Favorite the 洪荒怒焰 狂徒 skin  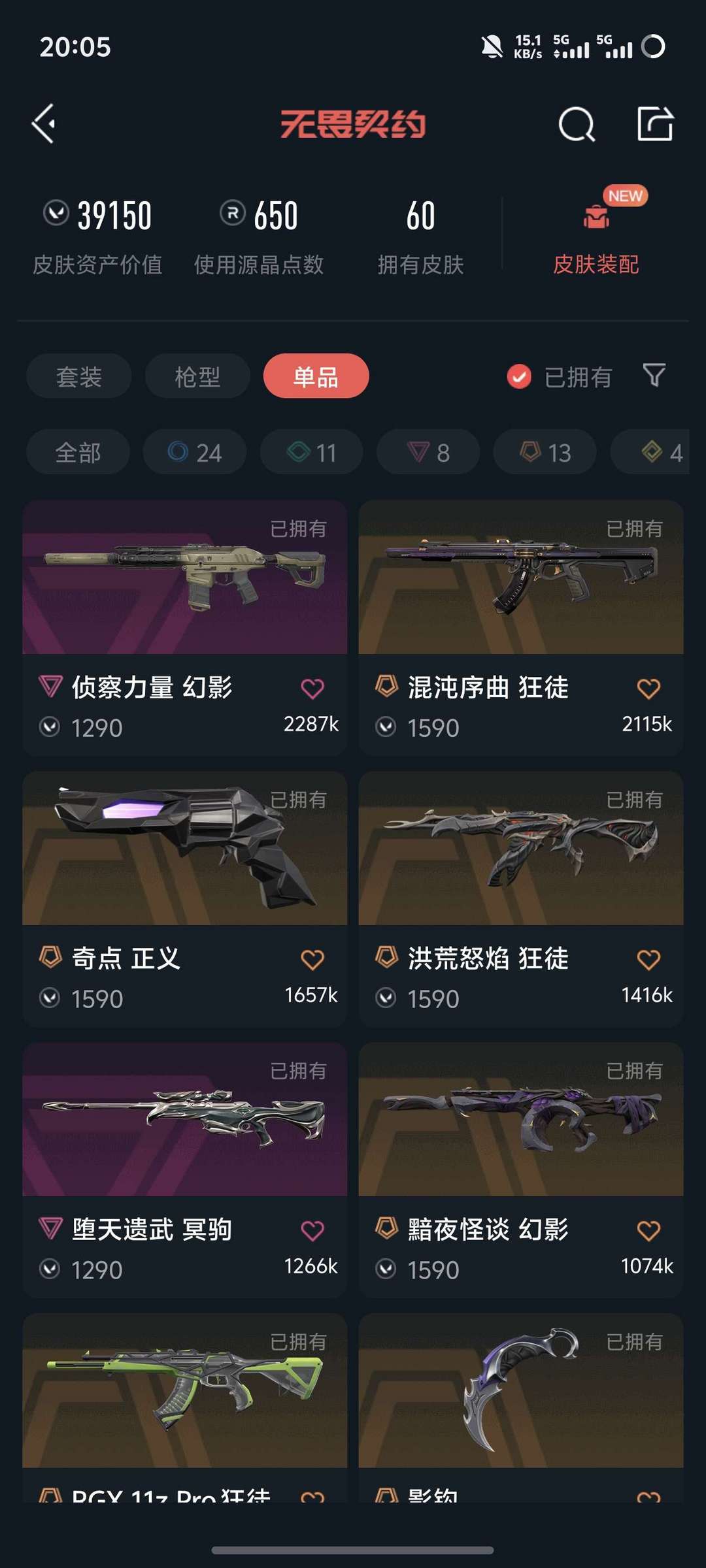tap(648, 959)
